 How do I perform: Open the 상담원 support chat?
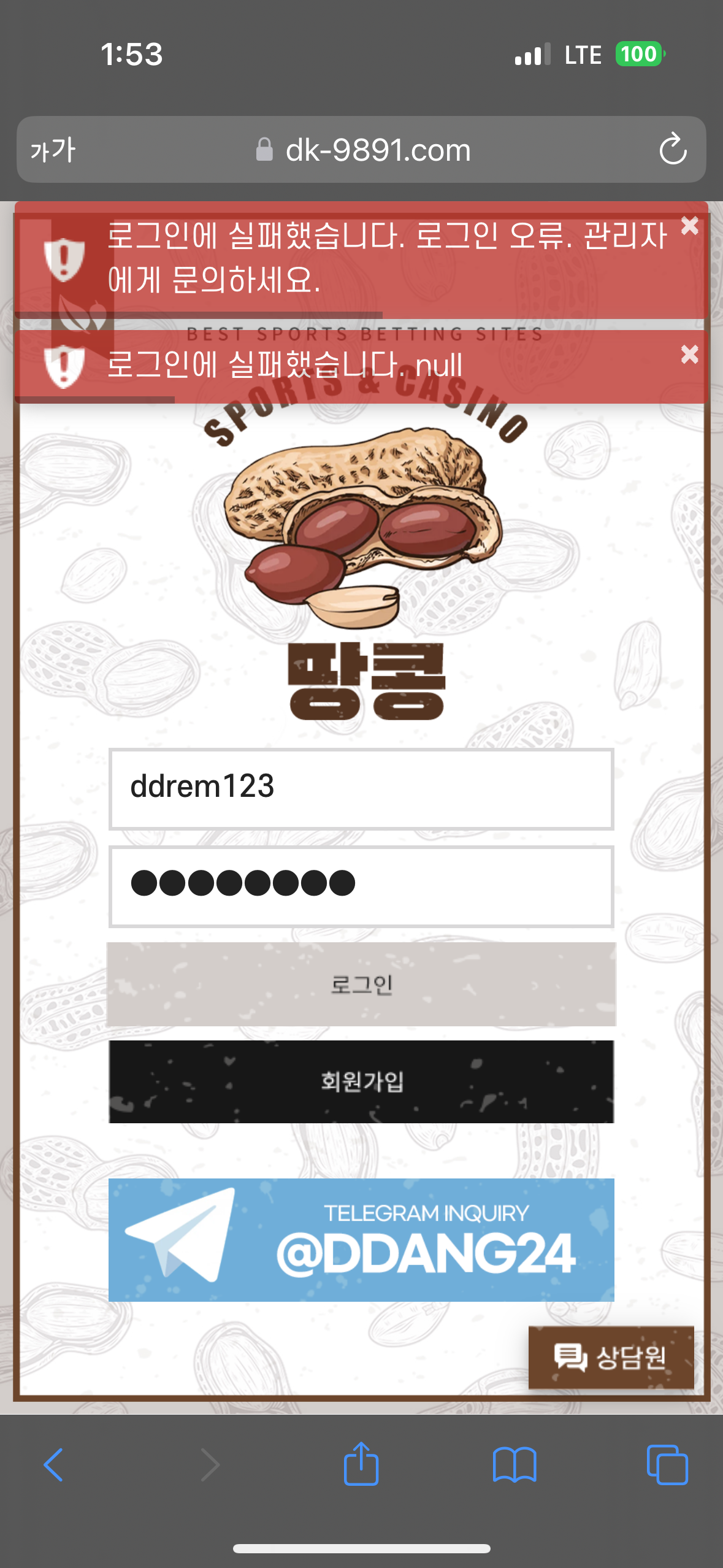coord(611,1357)
